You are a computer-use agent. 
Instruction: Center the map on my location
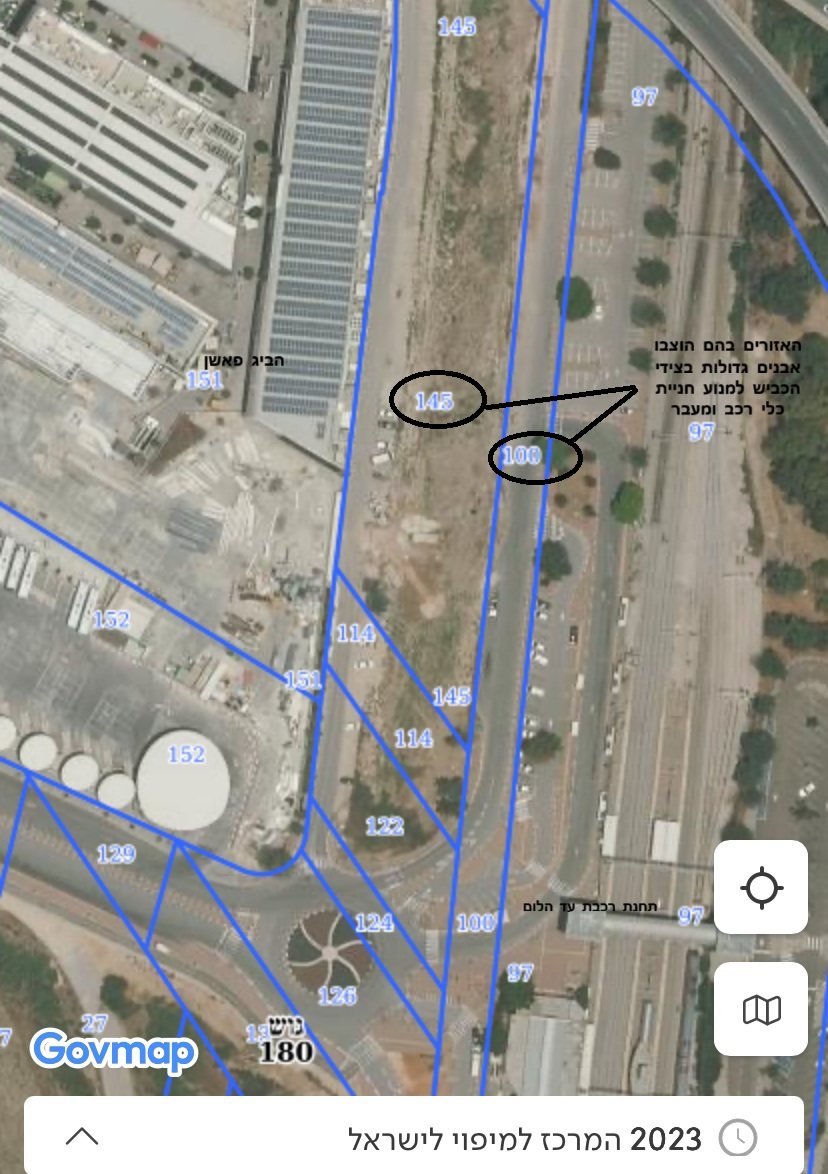pyautogui.click(x=761, y=887)
